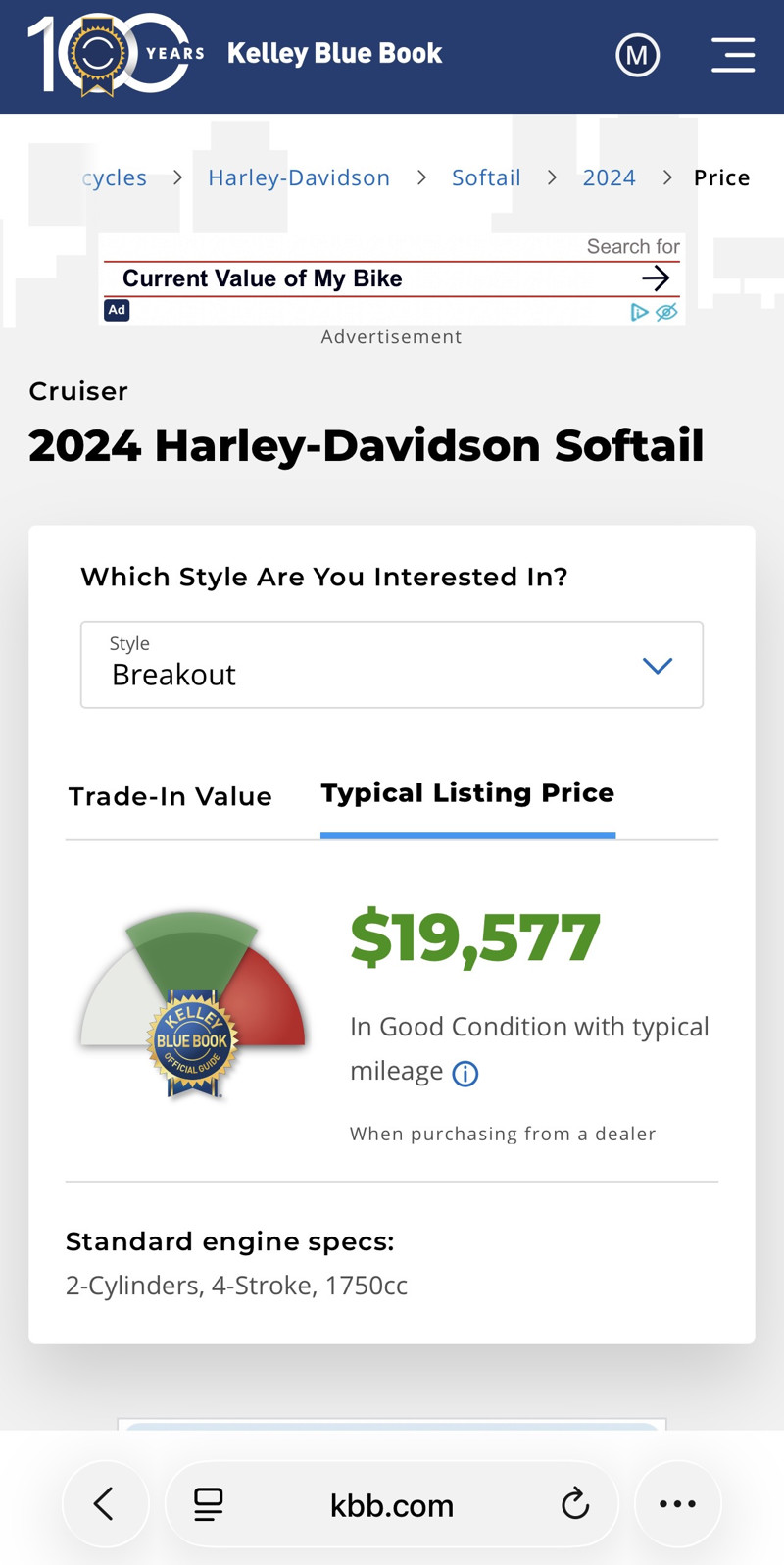The image size is (784, 1565).
Task: Open the page reader options icon
Action: click(x=209, y=1504)
